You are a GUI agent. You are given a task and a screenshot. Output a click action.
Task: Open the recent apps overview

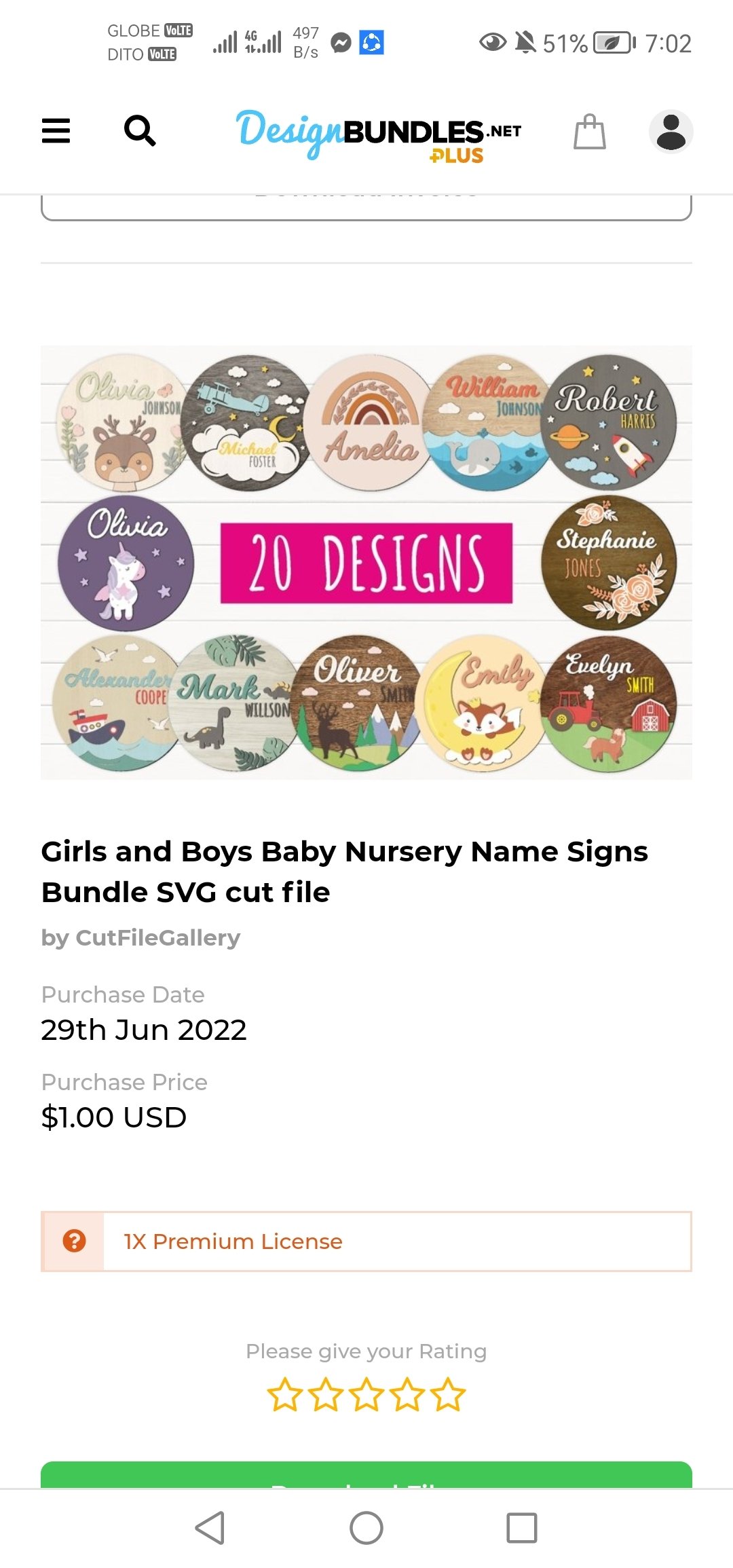point(521,1528)
